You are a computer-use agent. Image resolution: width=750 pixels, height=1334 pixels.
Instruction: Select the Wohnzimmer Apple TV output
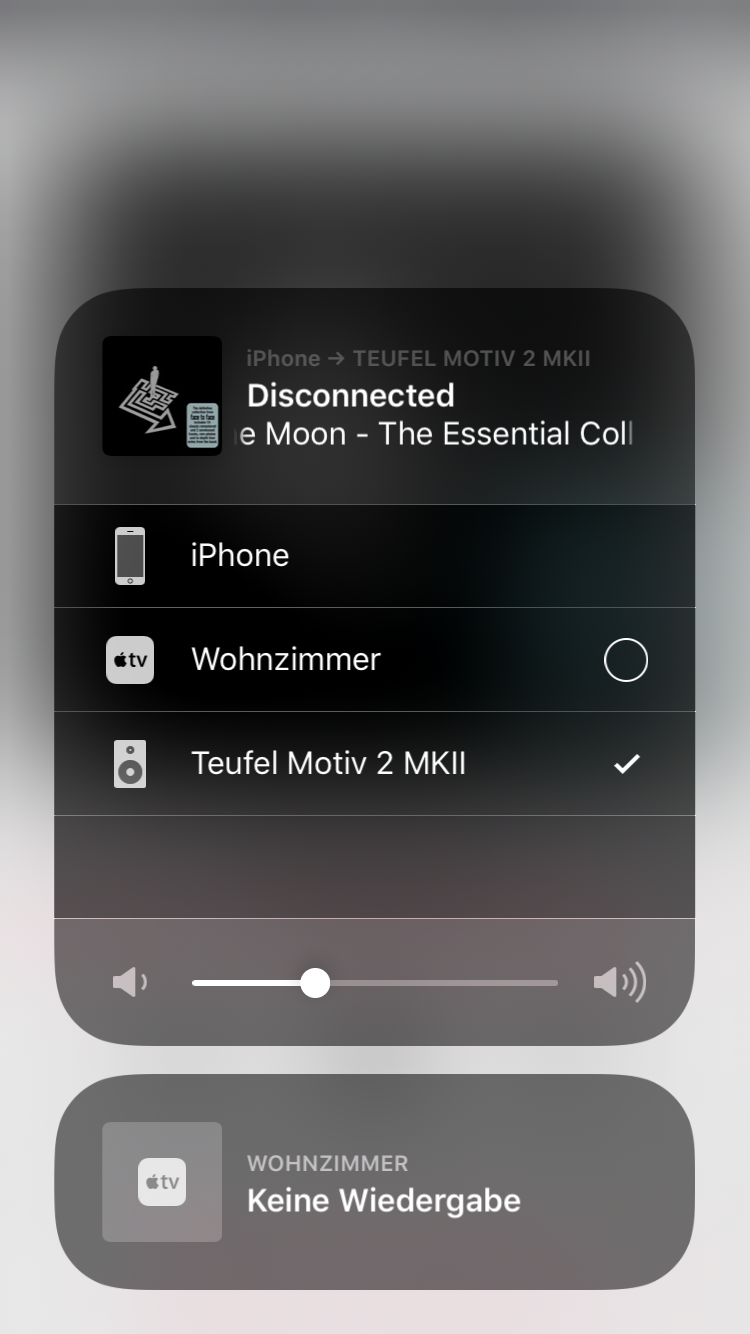pyautogui.click(x=374, y=660)
